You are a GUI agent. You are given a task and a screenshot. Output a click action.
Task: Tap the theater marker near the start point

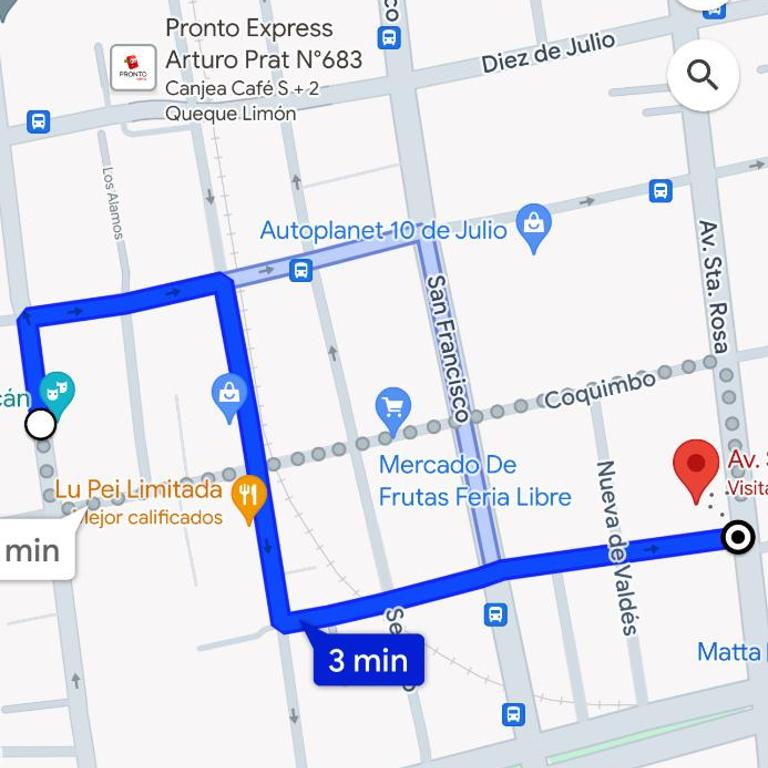coord(56,391)
